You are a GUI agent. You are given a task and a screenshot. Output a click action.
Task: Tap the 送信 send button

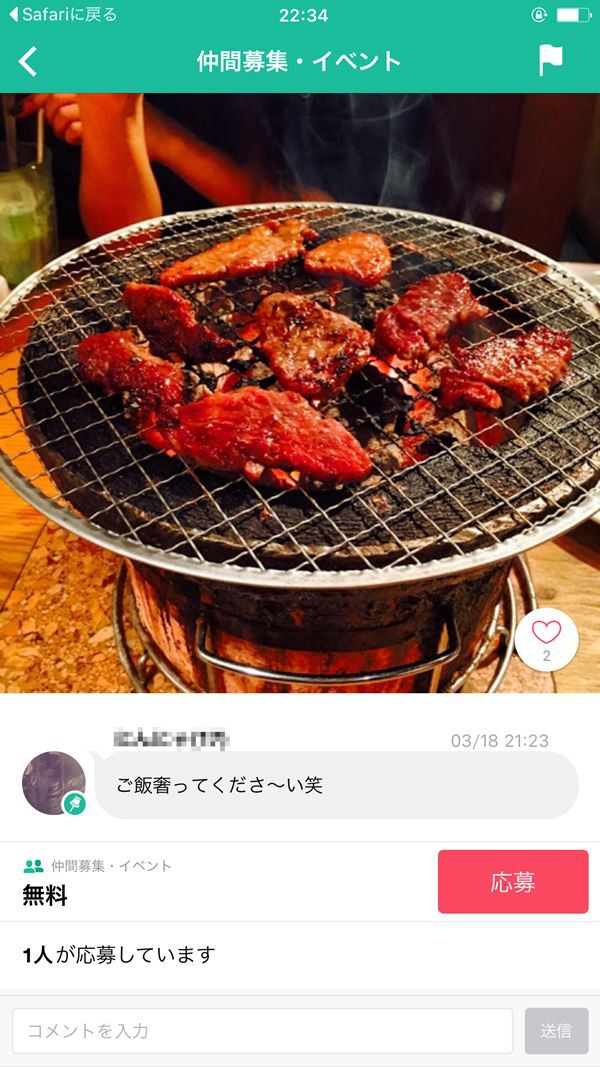[556, 1031]
